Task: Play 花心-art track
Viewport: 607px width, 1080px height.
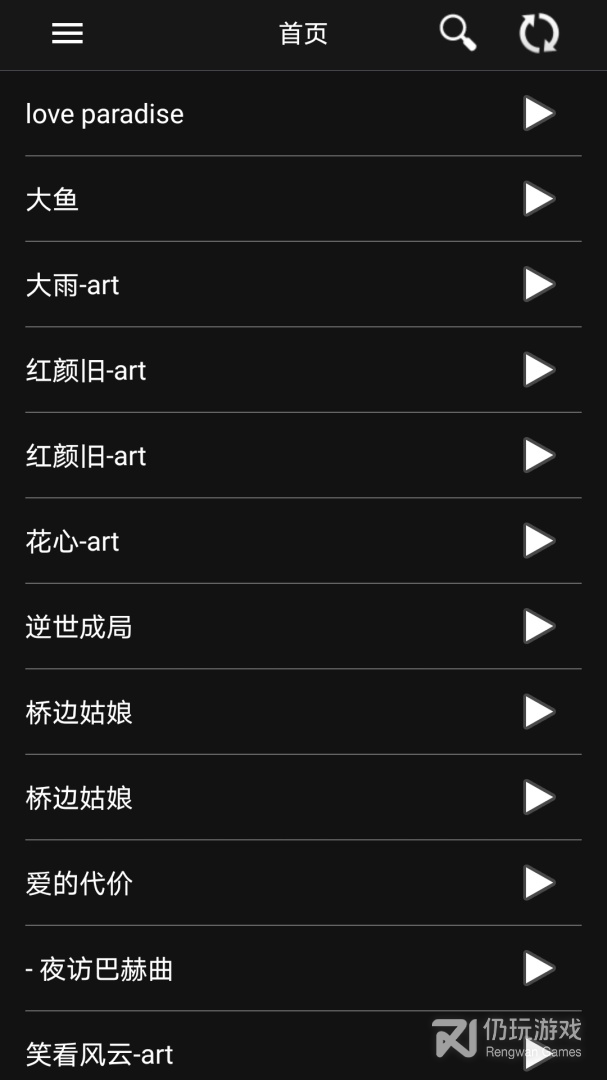Action: 538,541
